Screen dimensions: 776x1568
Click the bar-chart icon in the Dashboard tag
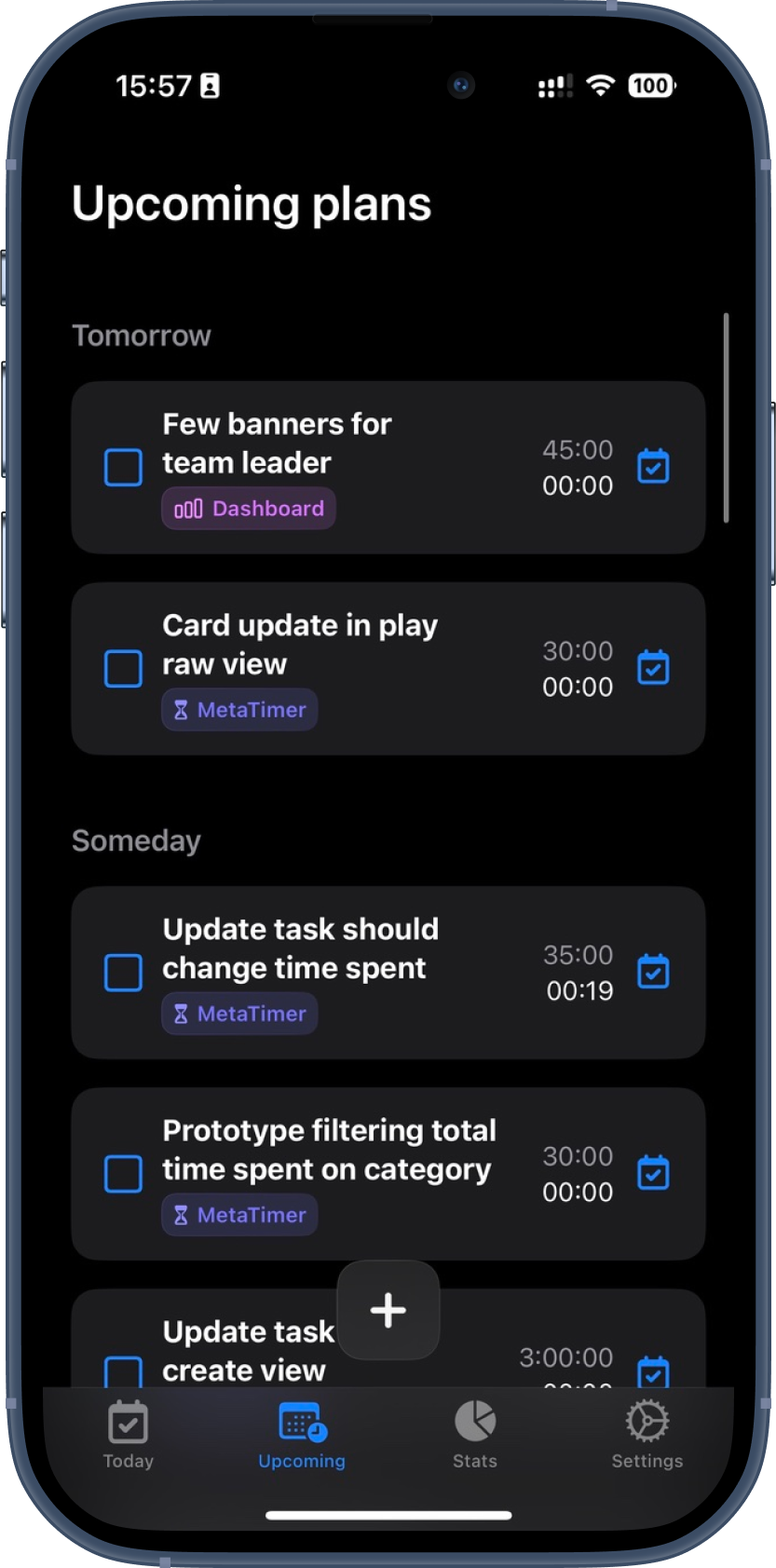189,509
